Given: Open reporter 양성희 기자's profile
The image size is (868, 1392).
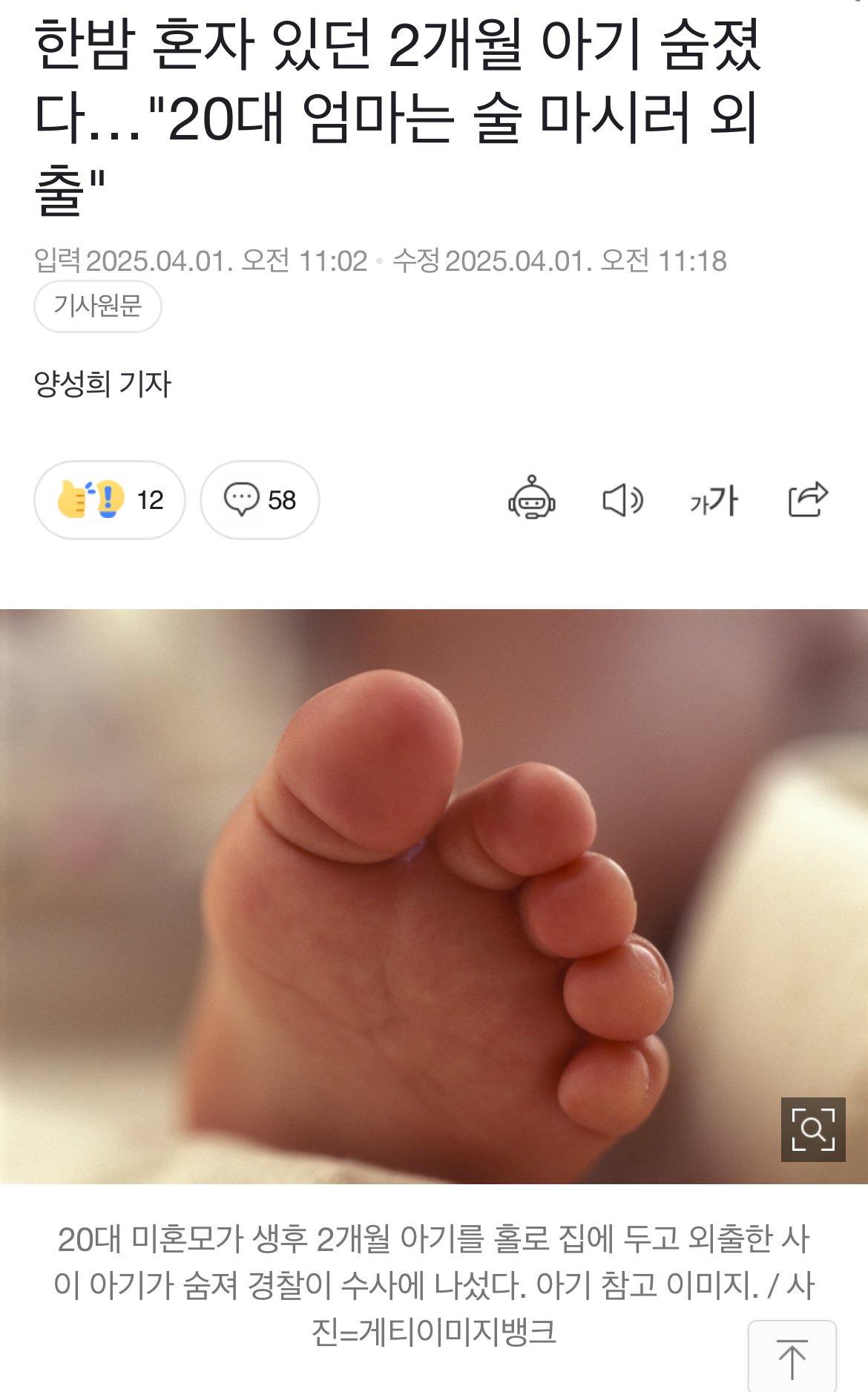Looking at the screenshot, I should (x=102, y=384).
